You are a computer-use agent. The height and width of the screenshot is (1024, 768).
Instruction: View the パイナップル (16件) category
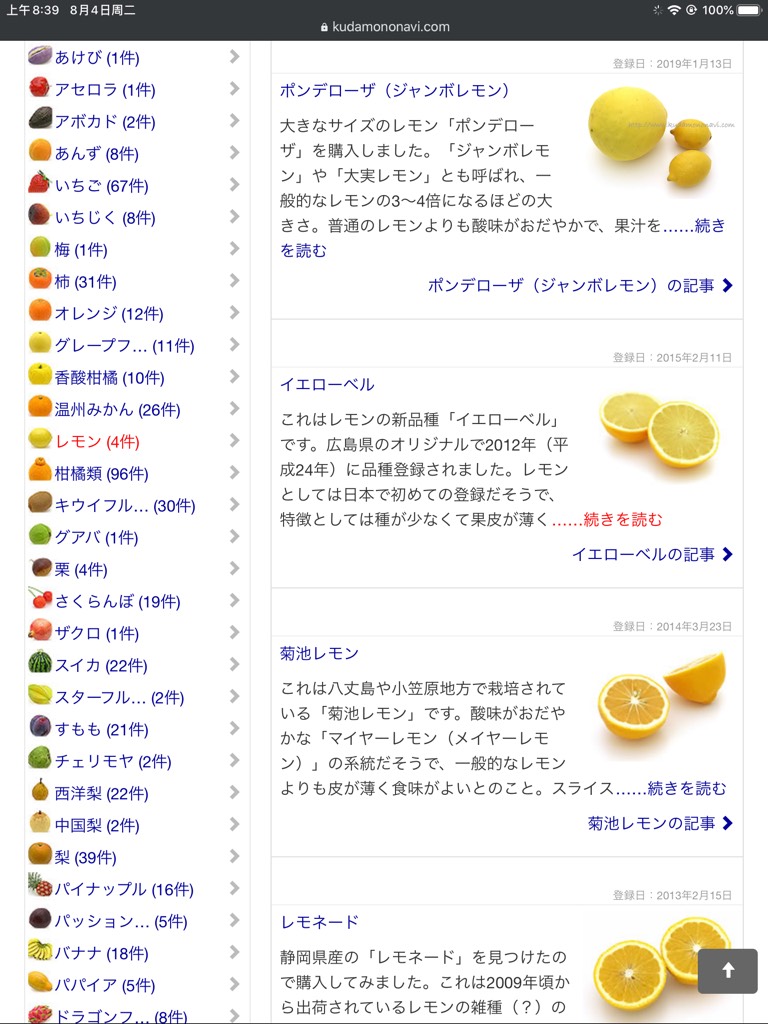(x=124, y=889)
